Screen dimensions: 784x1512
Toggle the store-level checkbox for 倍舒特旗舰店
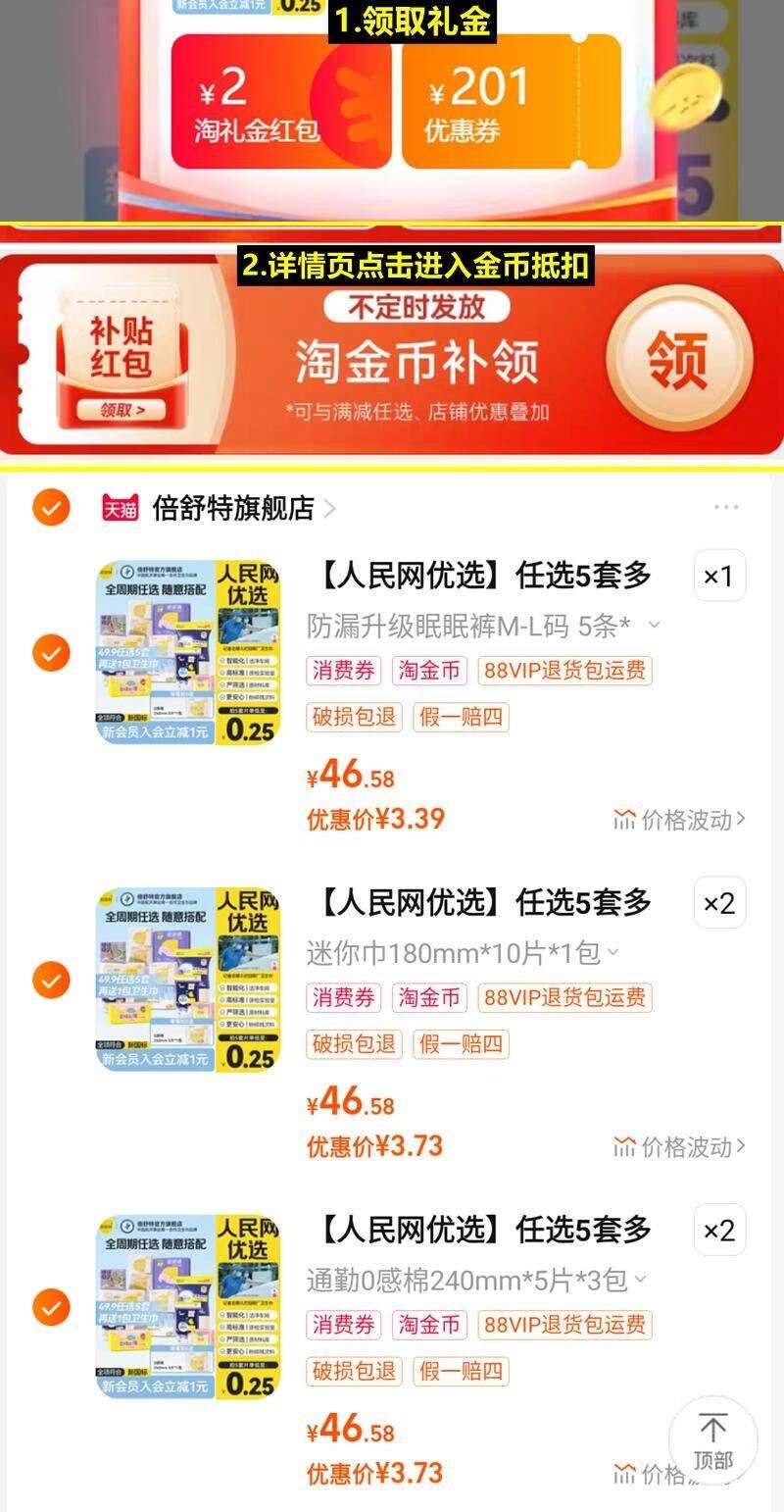(x=49, y=509)
